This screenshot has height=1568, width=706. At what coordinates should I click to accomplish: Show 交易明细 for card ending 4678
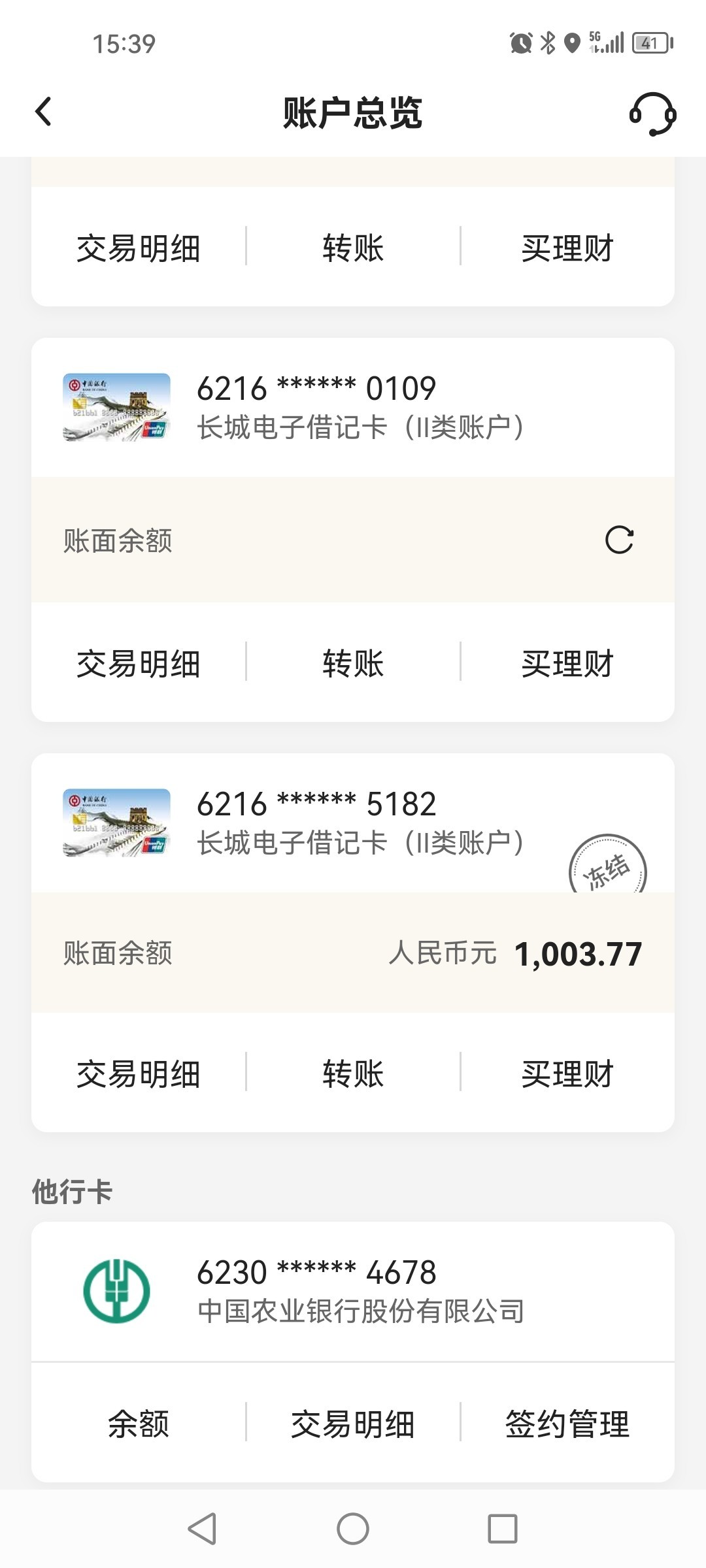(x=353, y=1424)
